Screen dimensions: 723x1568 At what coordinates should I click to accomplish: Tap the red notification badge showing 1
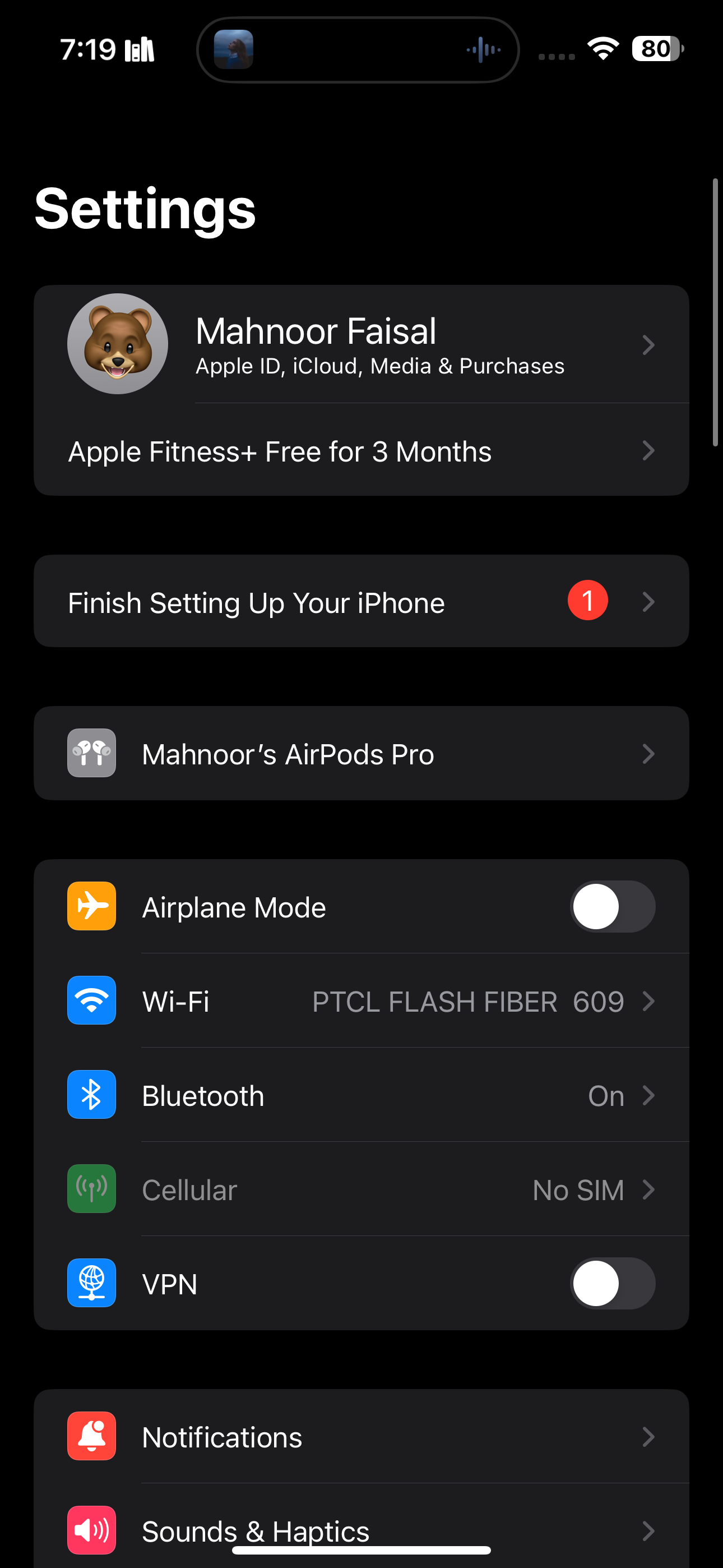pyautogui.click(x=587, y=599)
